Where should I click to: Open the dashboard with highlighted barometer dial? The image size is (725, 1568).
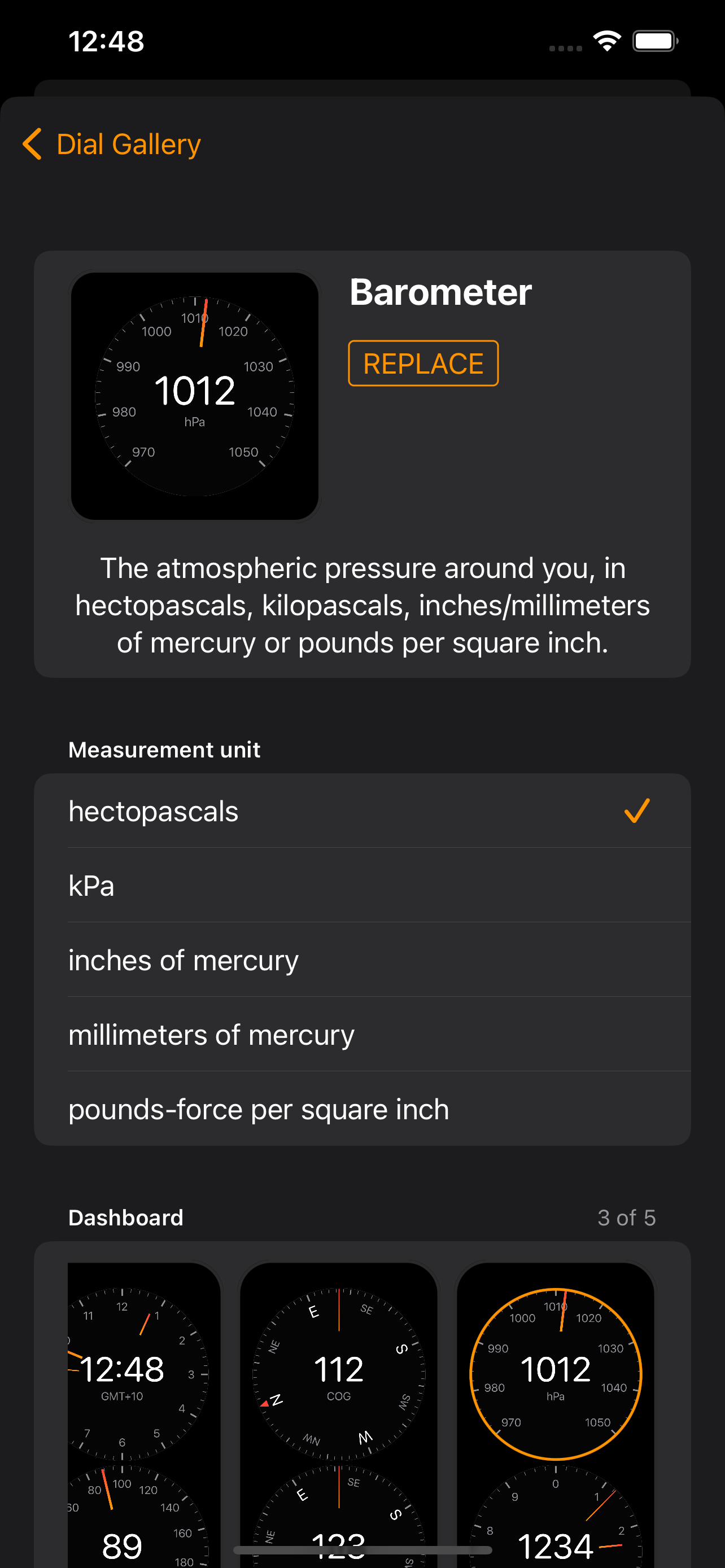555,1412
